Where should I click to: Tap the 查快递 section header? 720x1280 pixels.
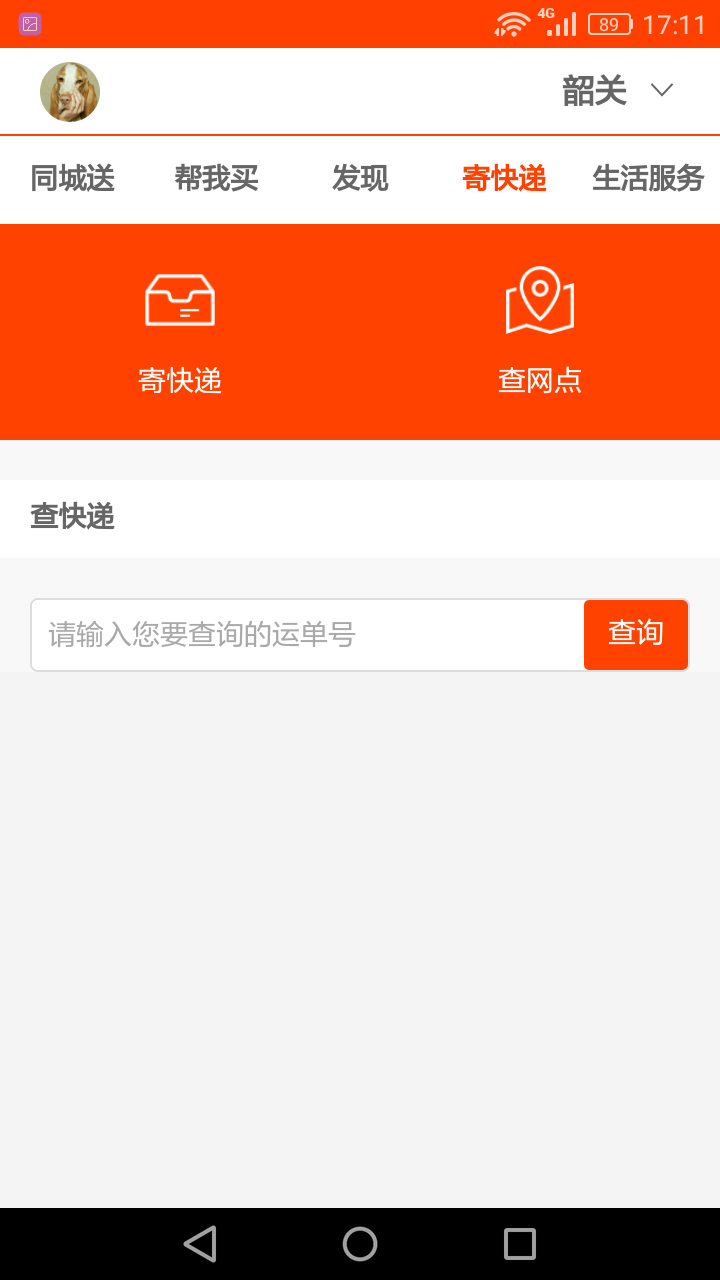coord(73,518)
